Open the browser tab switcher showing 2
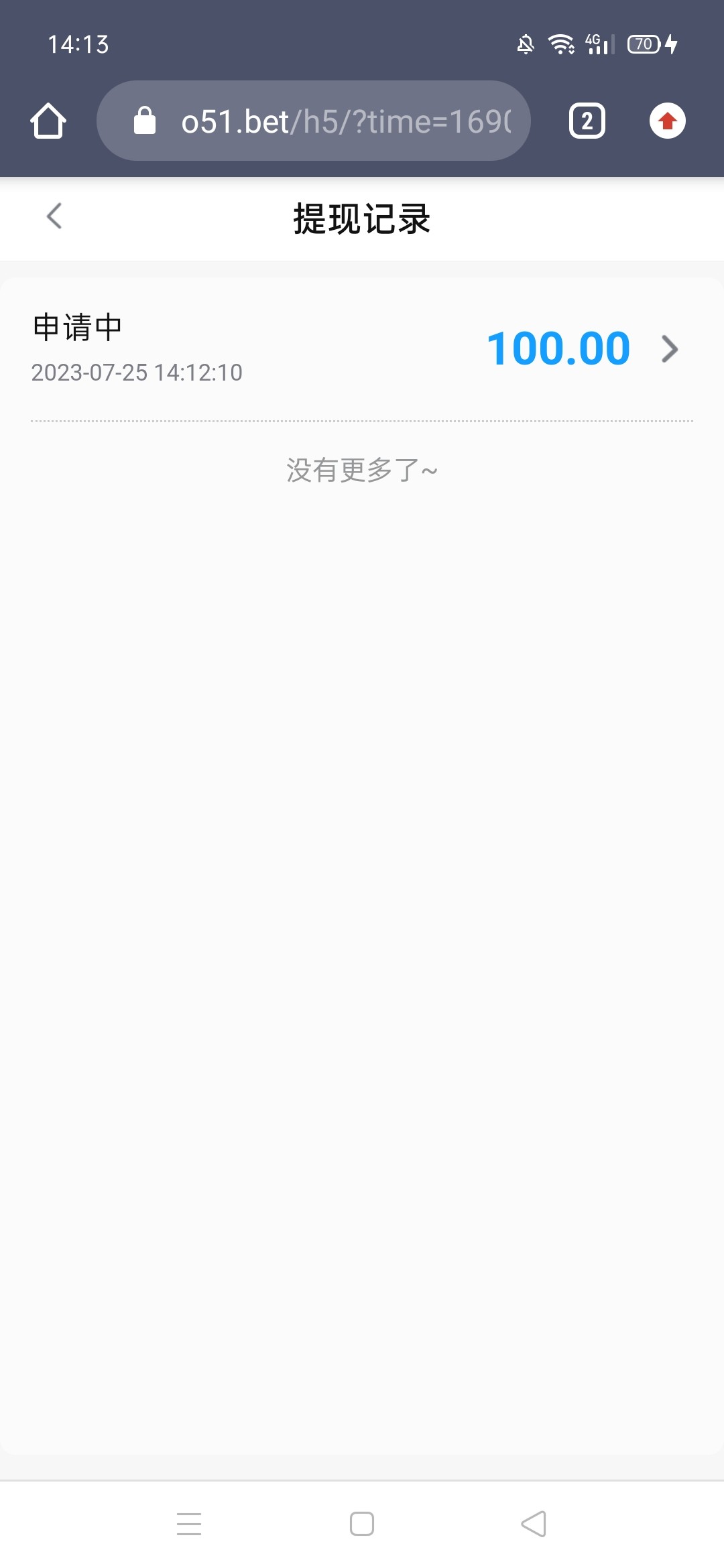This screenshot has width=724, height=1568. pos(587,121)
